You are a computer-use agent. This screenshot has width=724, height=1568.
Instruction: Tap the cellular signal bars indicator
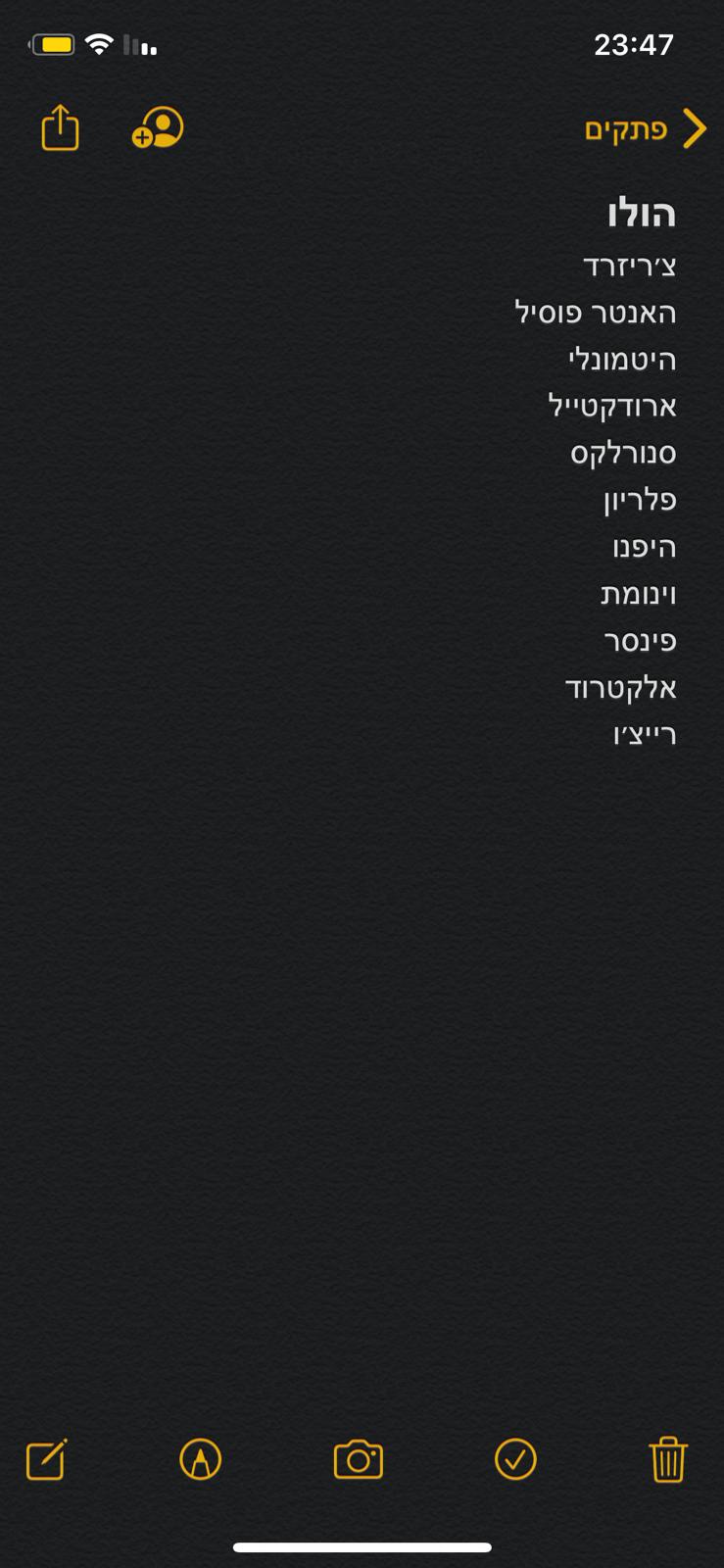138,43
